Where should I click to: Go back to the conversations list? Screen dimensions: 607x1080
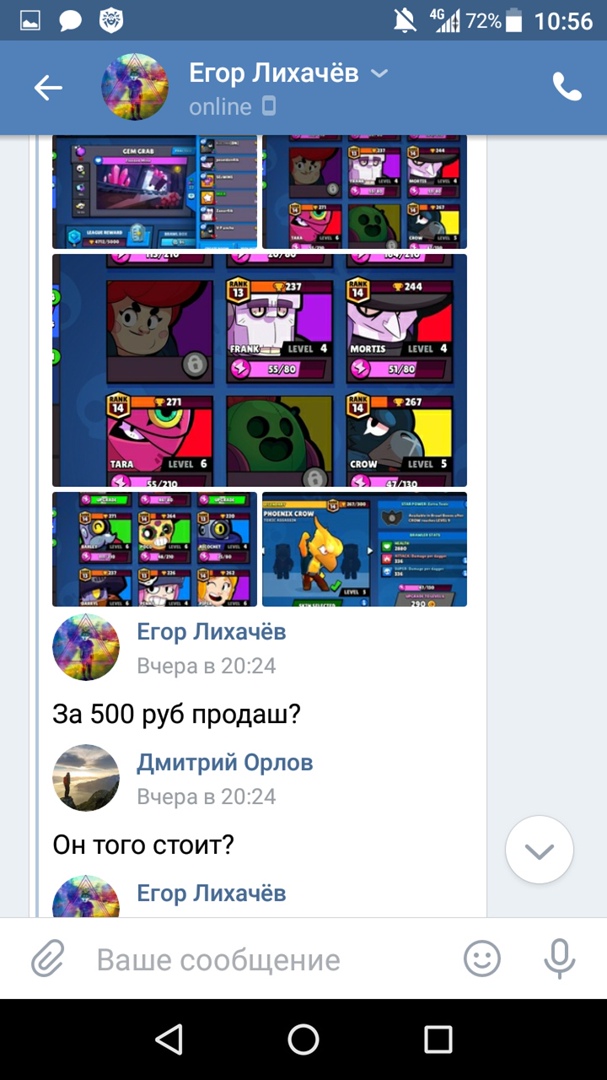click(48, 88)
